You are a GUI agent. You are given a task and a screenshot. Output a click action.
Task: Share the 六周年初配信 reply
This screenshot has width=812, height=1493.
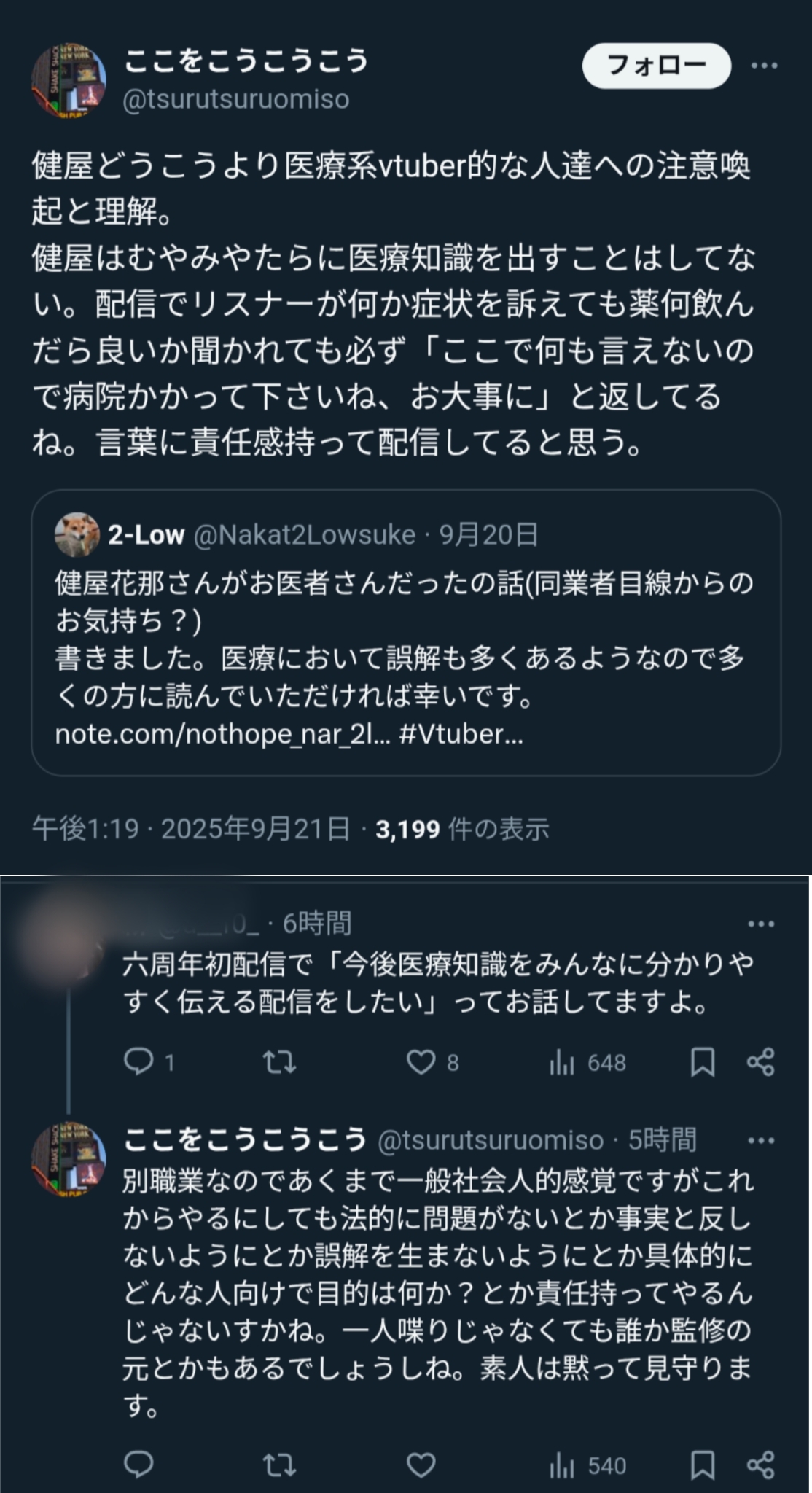click(x=760, y=1062)
